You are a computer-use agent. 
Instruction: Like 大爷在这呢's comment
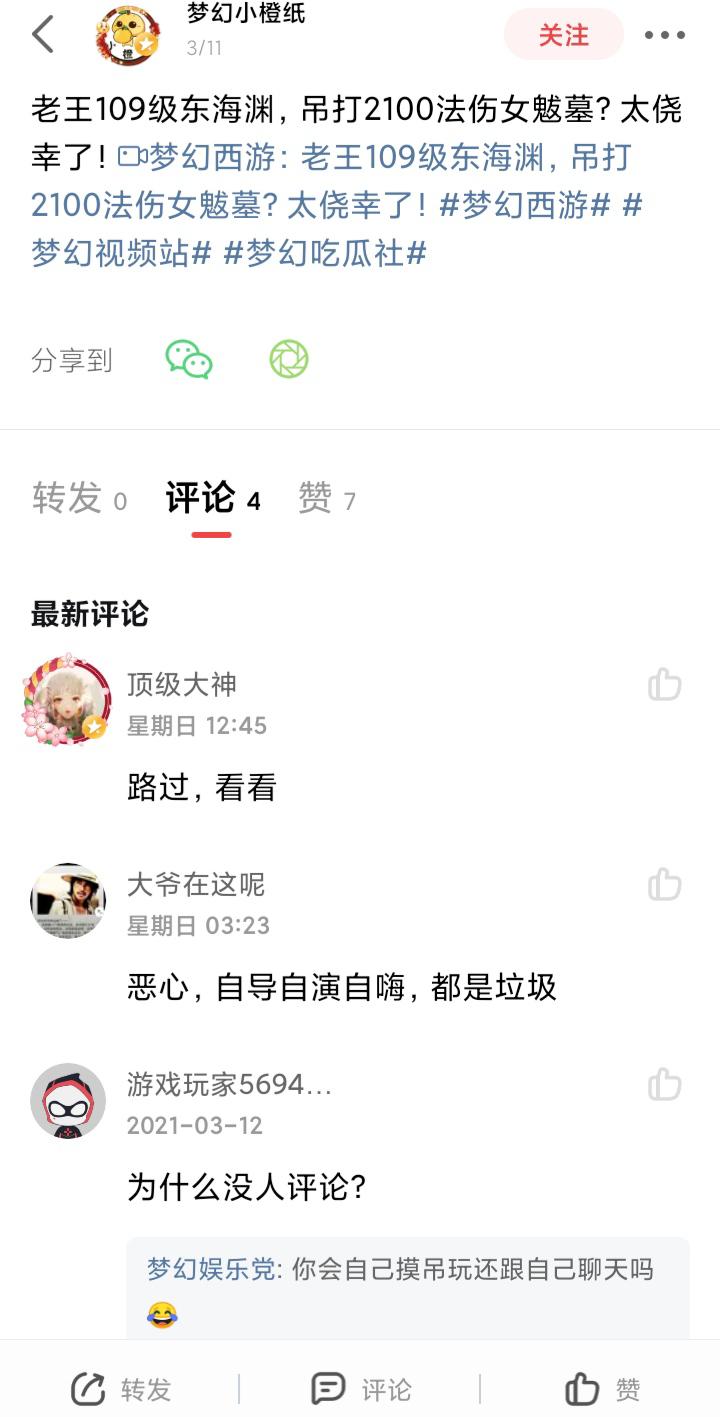click(x=664, y=885)
